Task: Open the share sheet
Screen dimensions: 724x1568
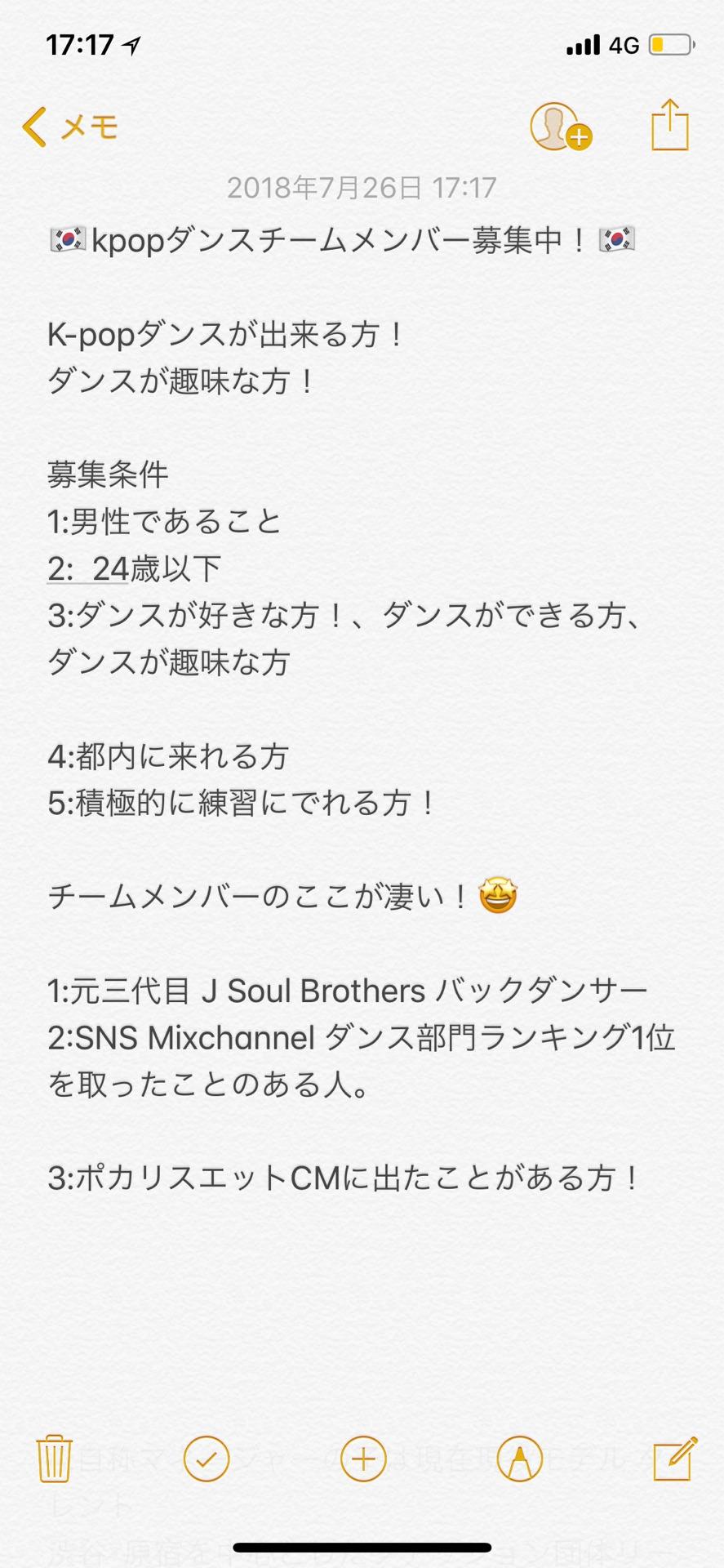Action: tap(669, 126)
